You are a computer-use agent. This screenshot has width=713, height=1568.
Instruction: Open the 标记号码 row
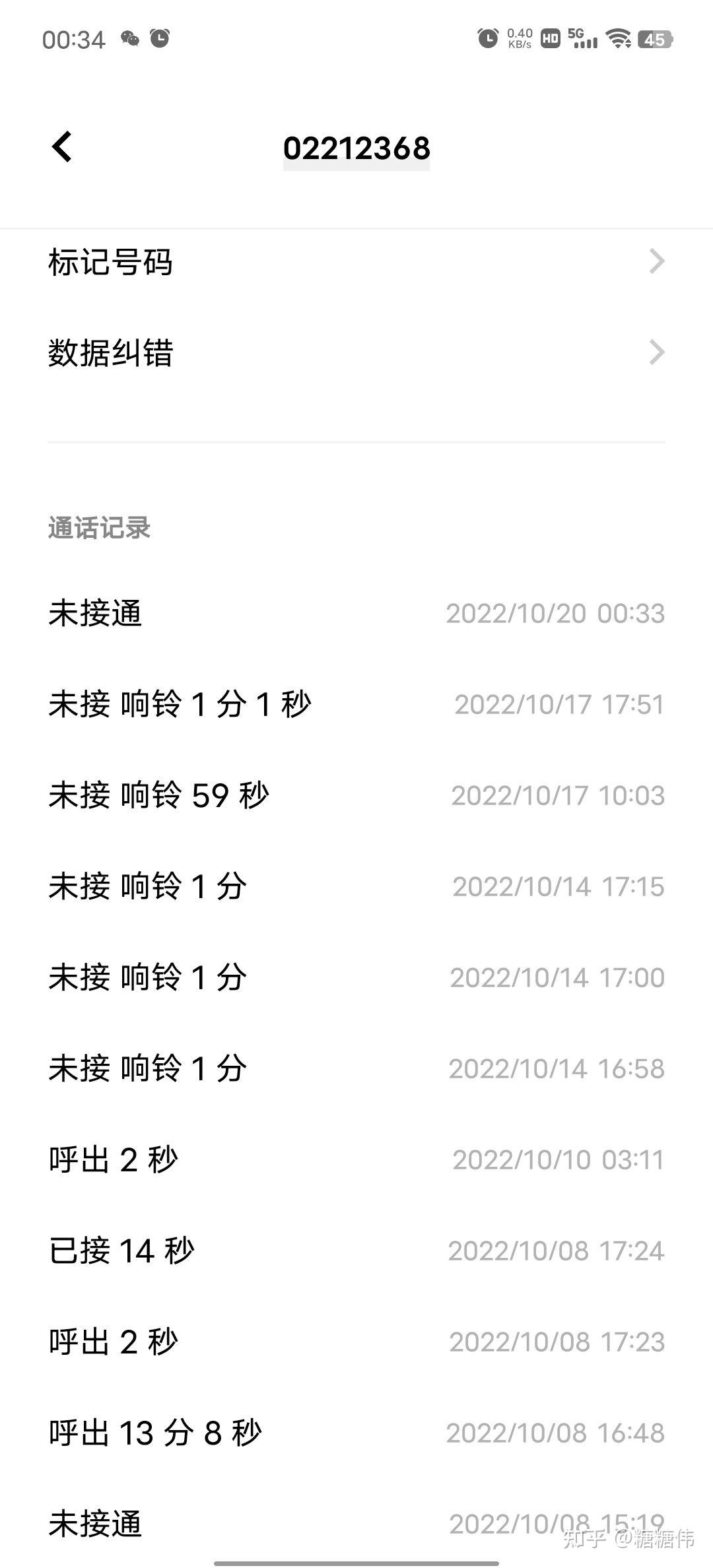click(x=356, y=262)
